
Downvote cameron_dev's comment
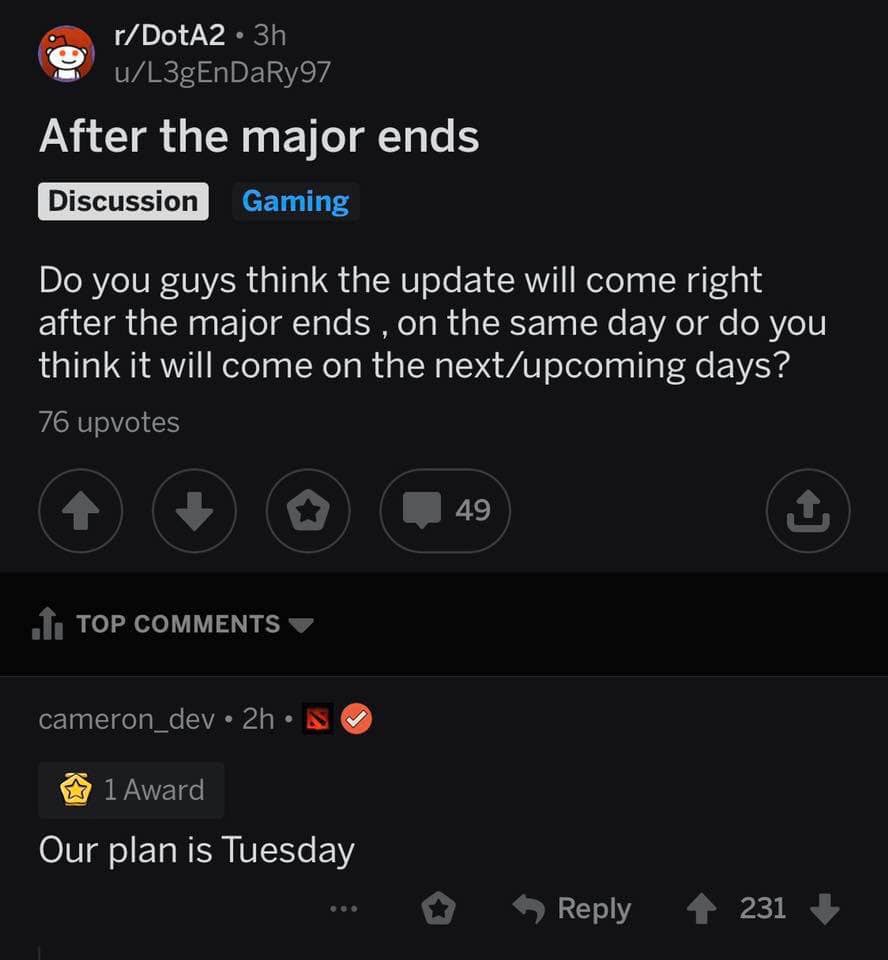click(x=824, y=909)
